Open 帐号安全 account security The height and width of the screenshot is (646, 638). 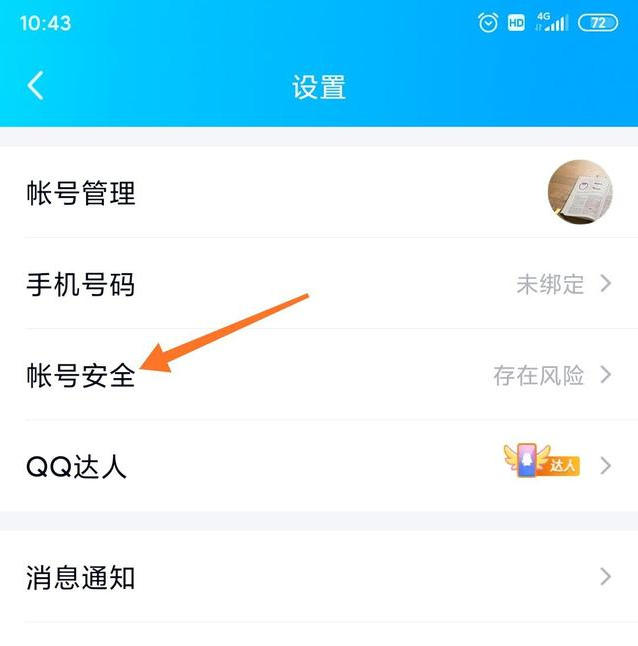click(x=319, y=376)
